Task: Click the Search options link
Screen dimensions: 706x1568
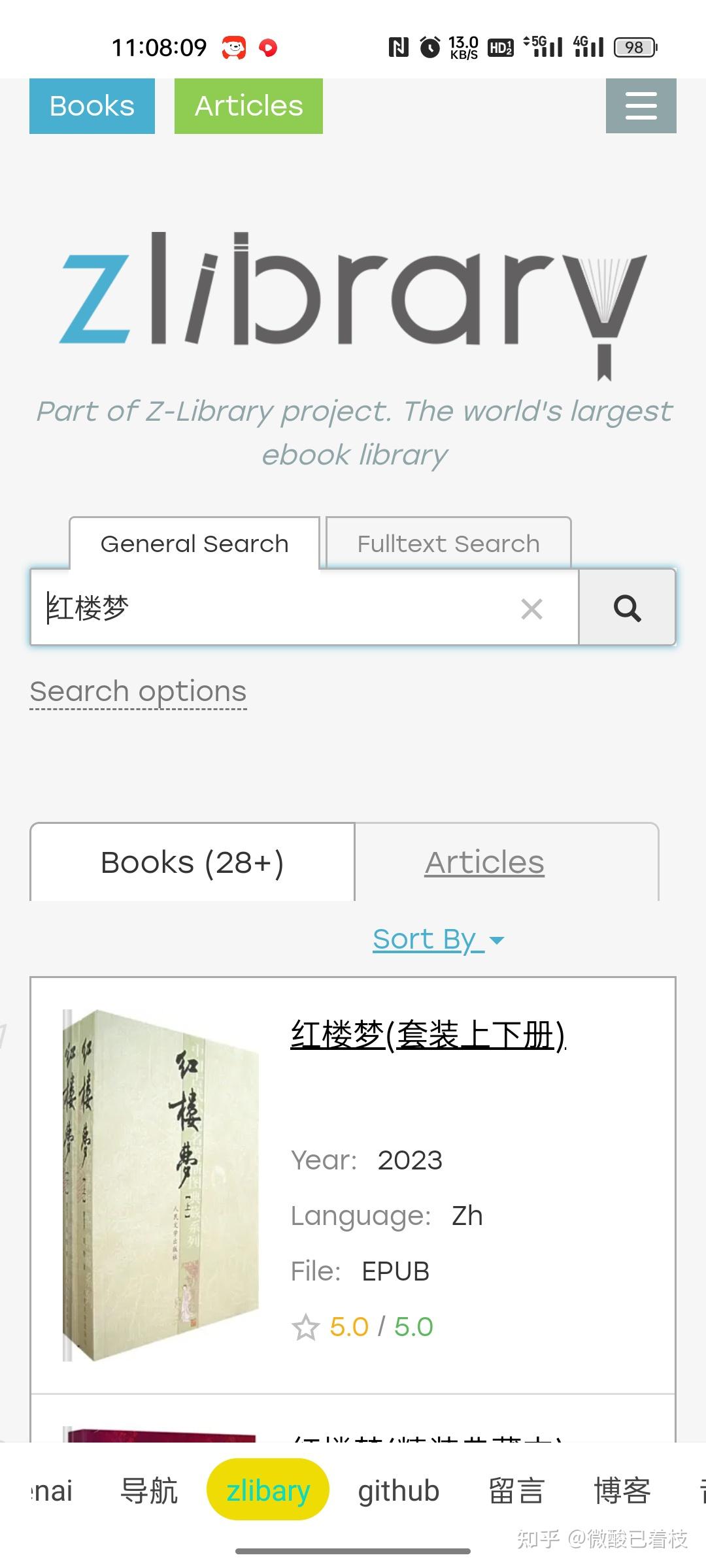Action: click(x=137, y=691)
